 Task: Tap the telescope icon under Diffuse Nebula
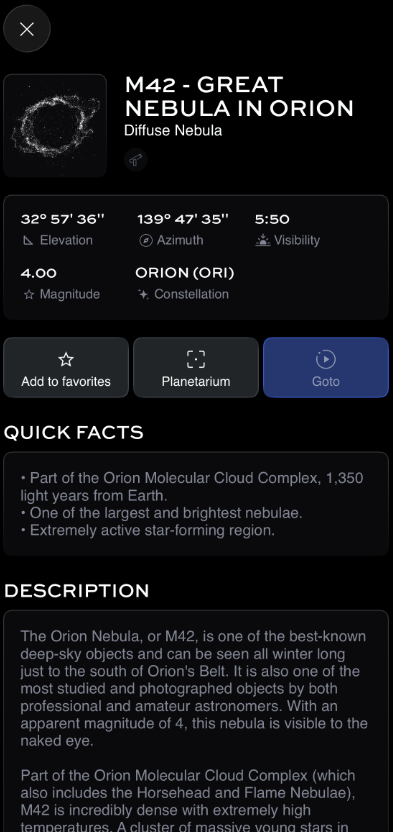[x=136, y=159]
